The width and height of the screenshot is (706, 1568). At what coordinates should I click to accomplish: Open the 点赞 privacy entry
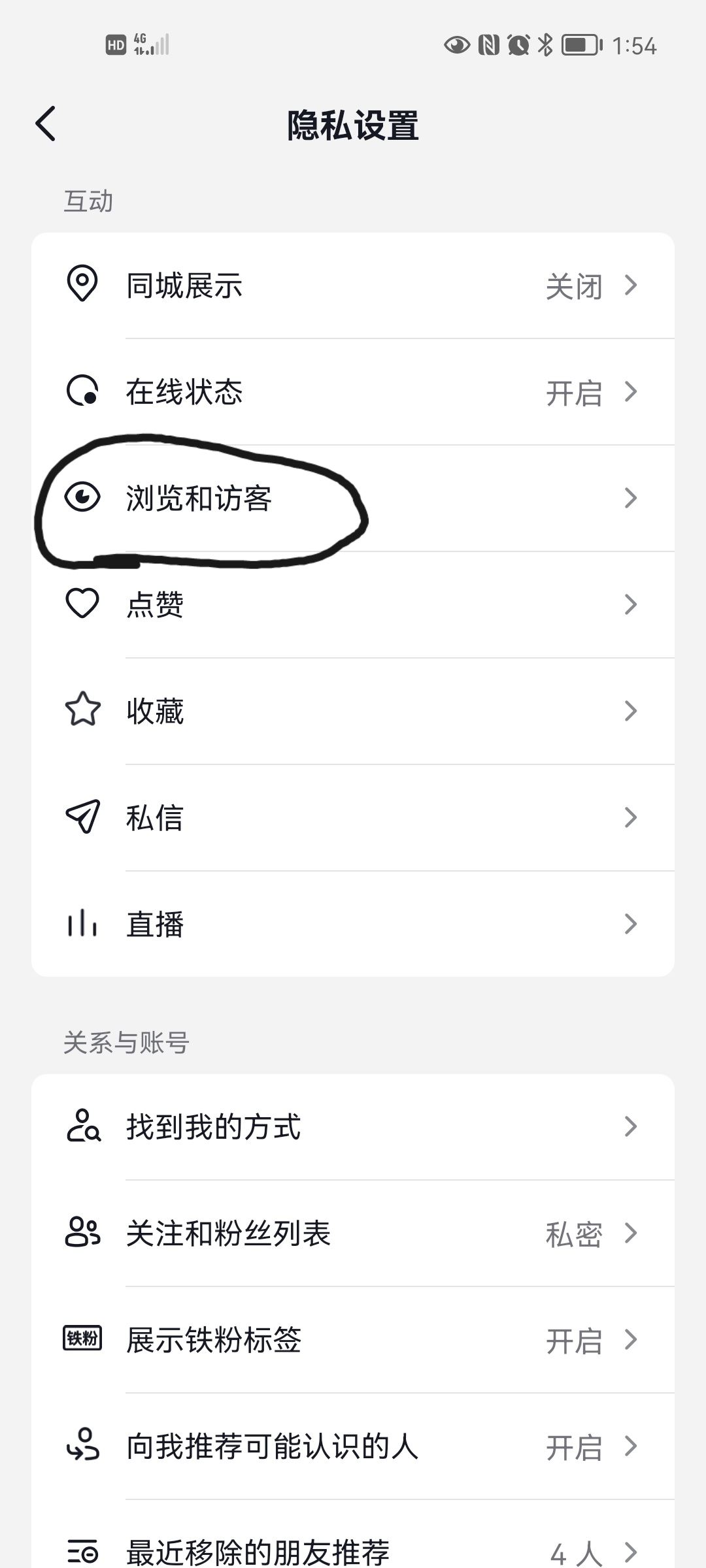[x=353, y=604]
